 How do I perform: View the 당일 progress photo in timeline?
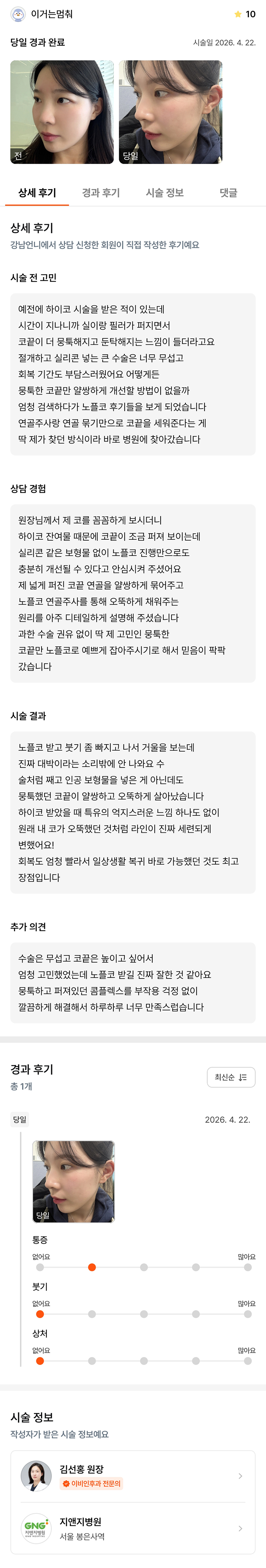(x=74, y=1181)
